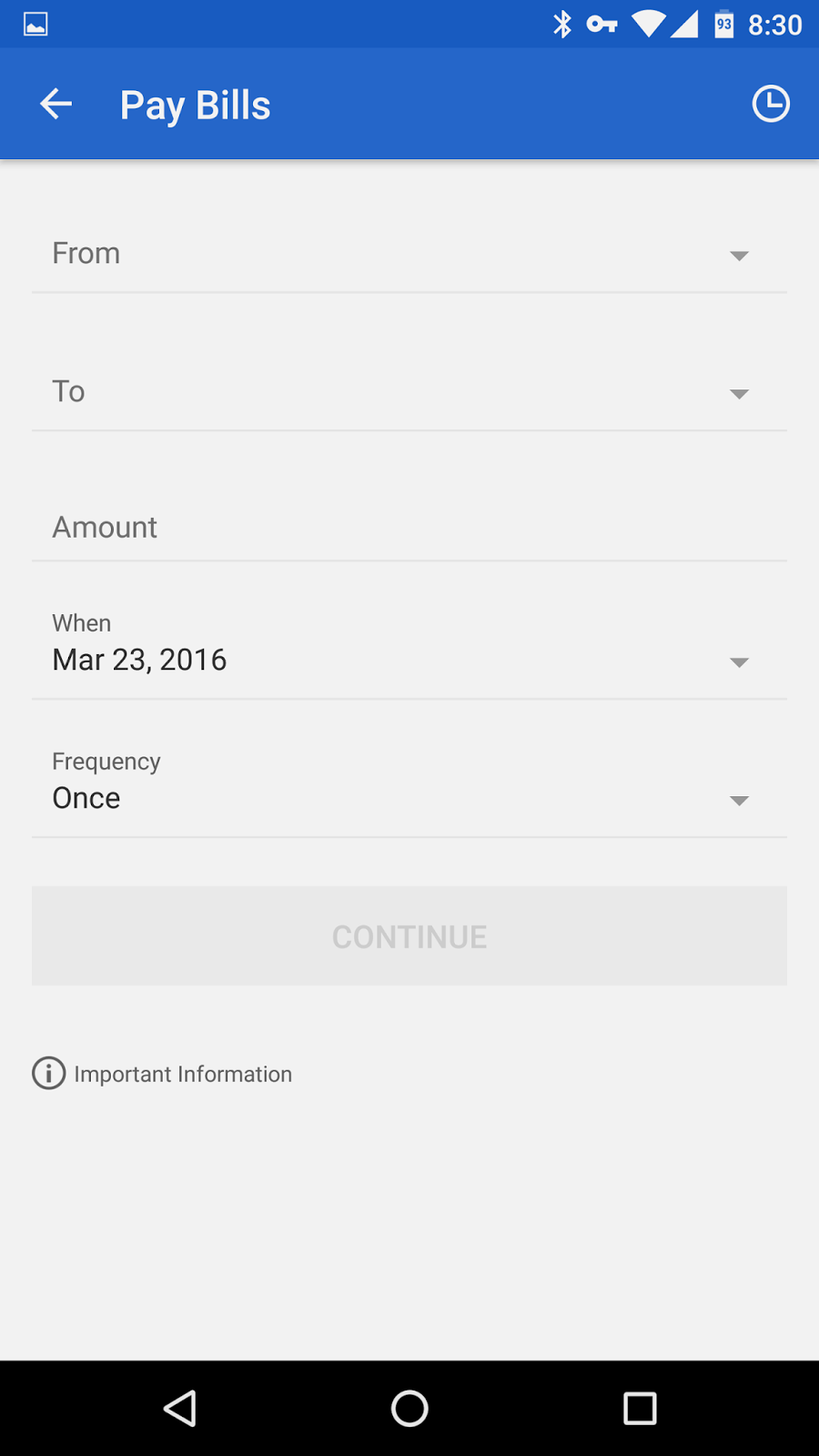This screenshot has width=819, height=1456.
Task: Tap the Amount input field
Action: click(x=409, y=527)
